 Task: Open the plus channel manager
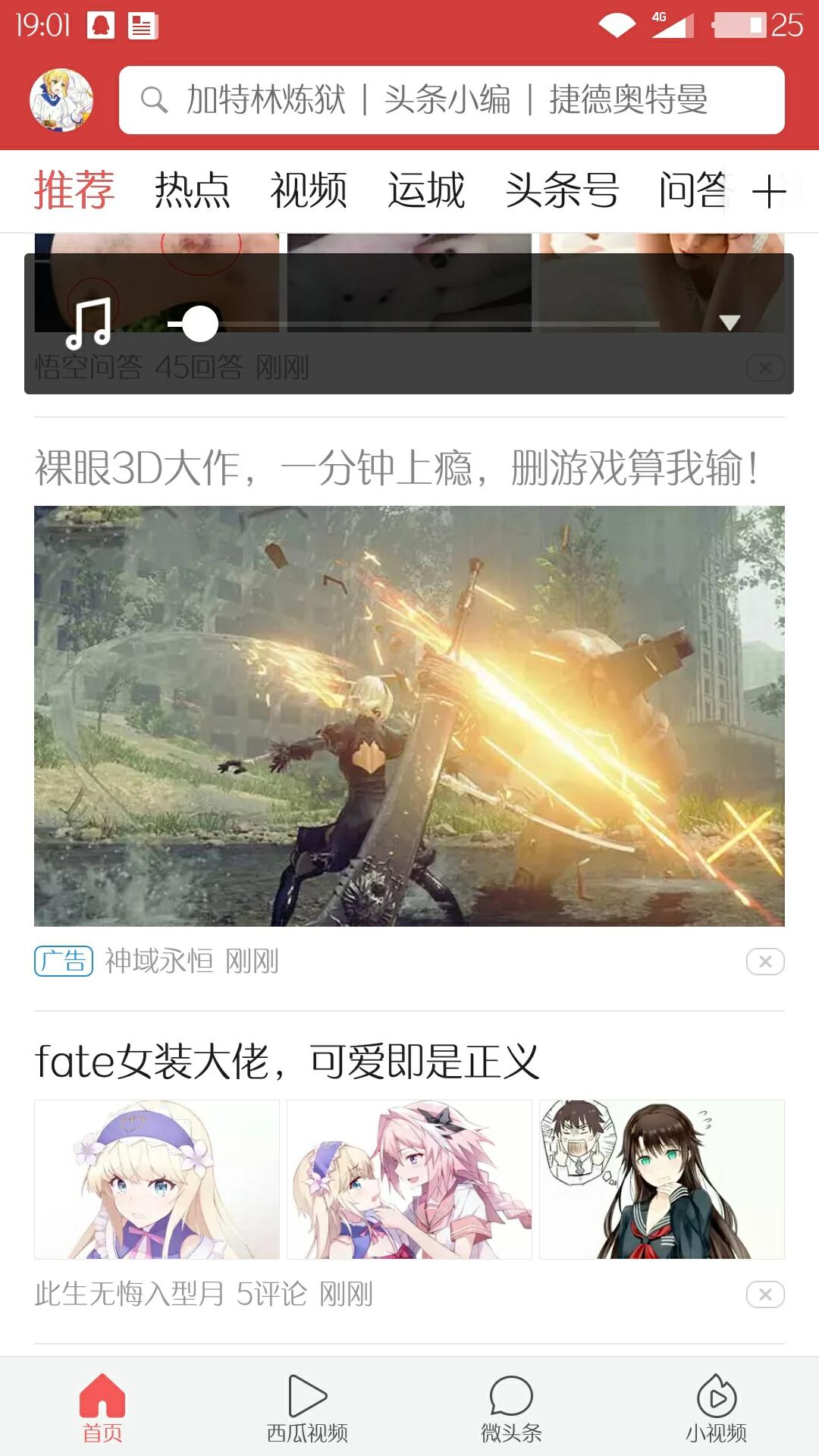point(769,191)
